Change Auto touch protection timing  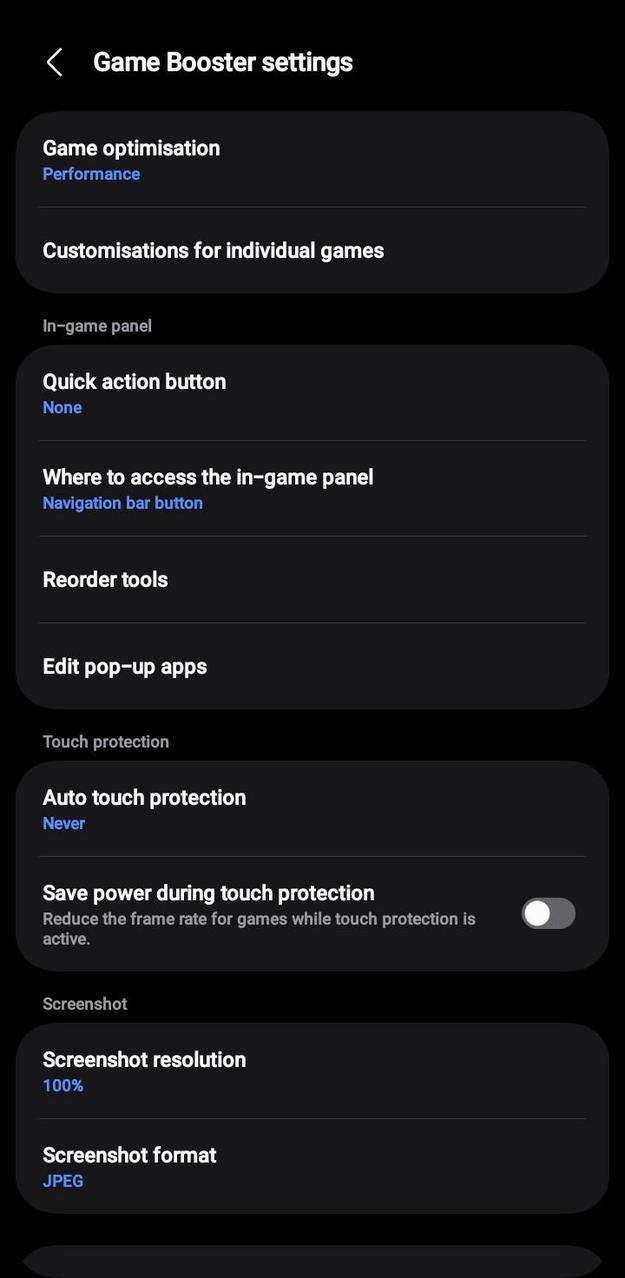(312, 809)
